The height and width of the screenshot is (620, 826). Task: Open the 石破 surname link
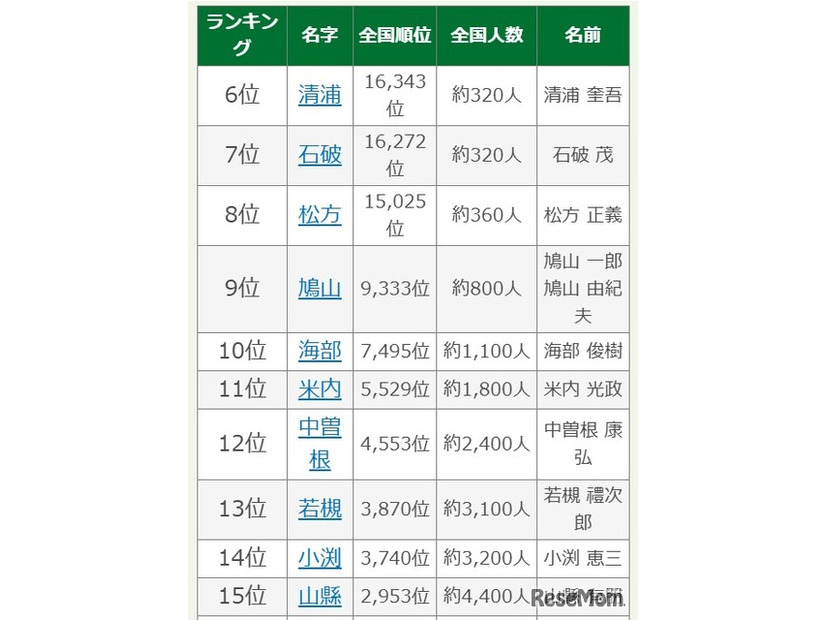[320, 155]
